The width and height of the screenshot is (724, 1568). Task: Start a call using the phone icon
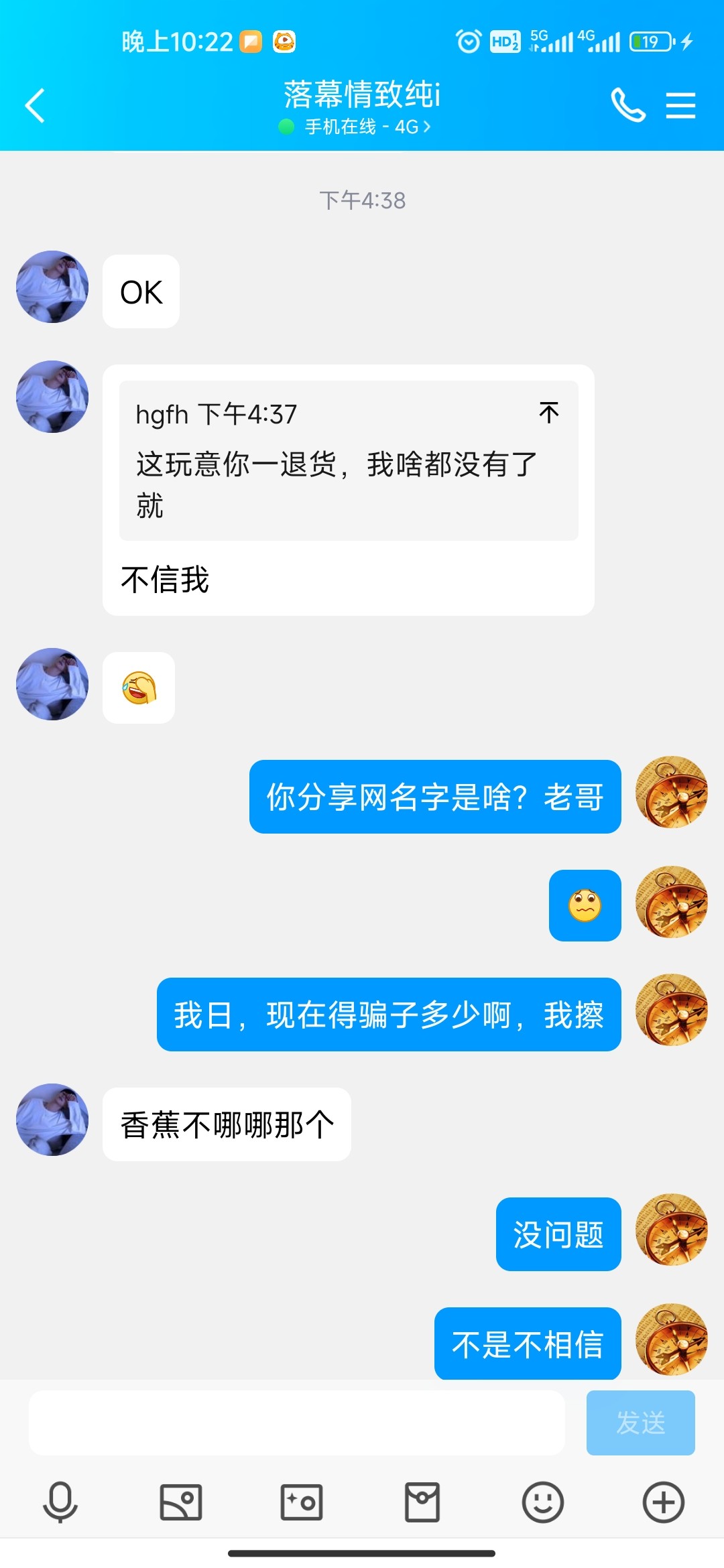(626, 106)
